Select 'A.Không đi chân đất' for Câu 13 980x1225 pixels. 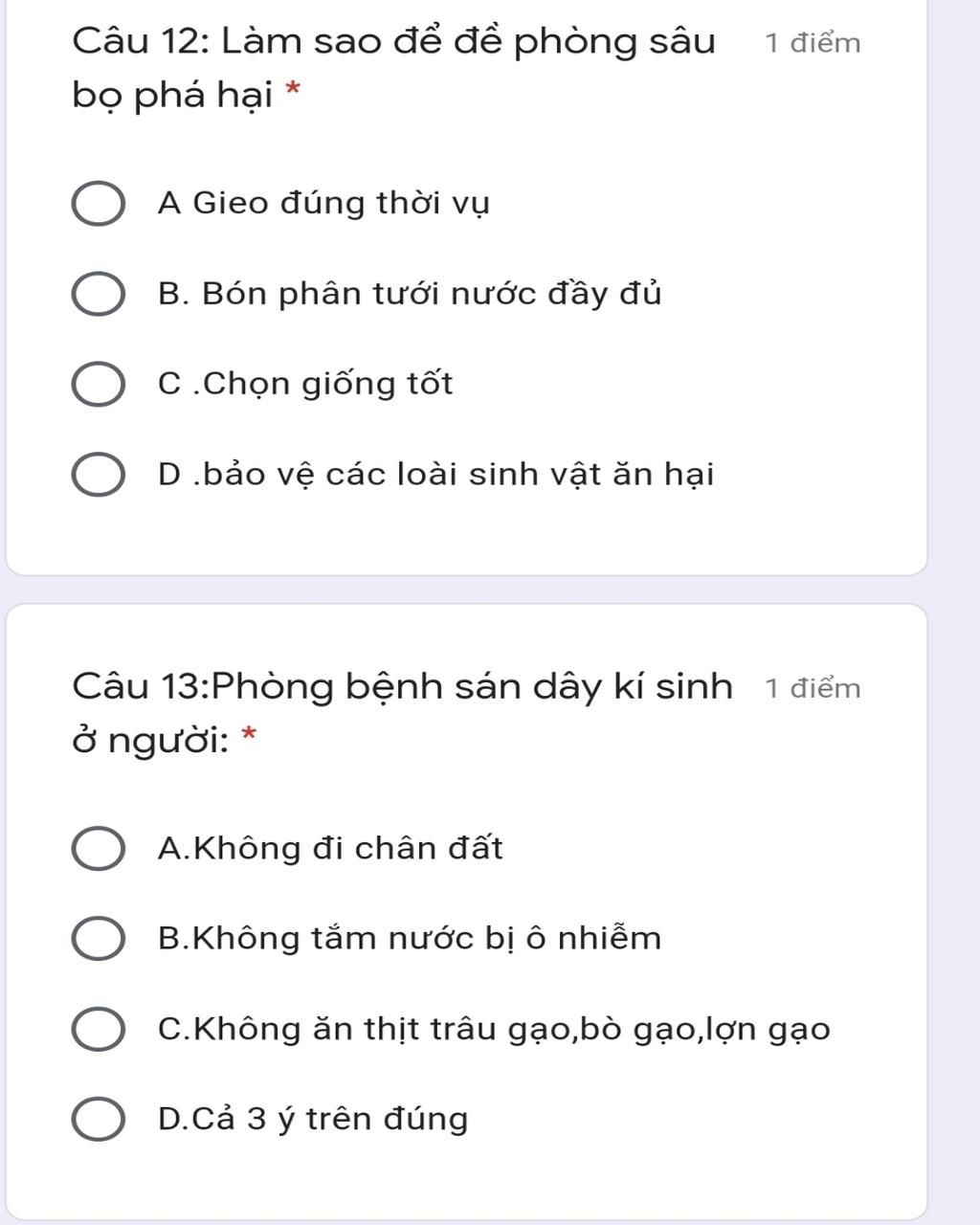pyautogui.click(x=98, y=850)
